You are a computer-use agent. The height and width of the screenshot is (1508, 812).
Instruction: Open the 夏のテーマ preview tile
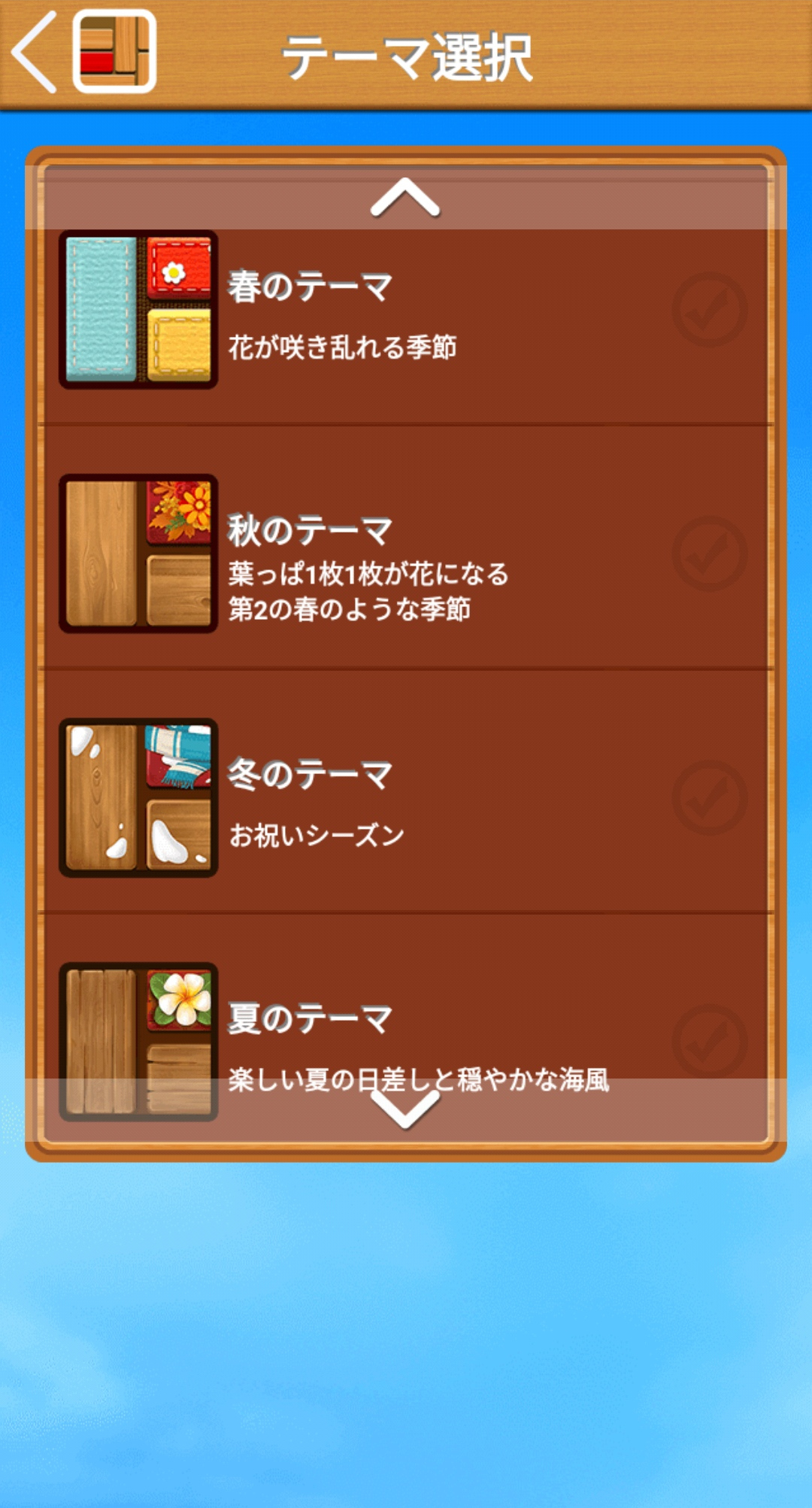pyautogui.click(x=138, y=1042)
